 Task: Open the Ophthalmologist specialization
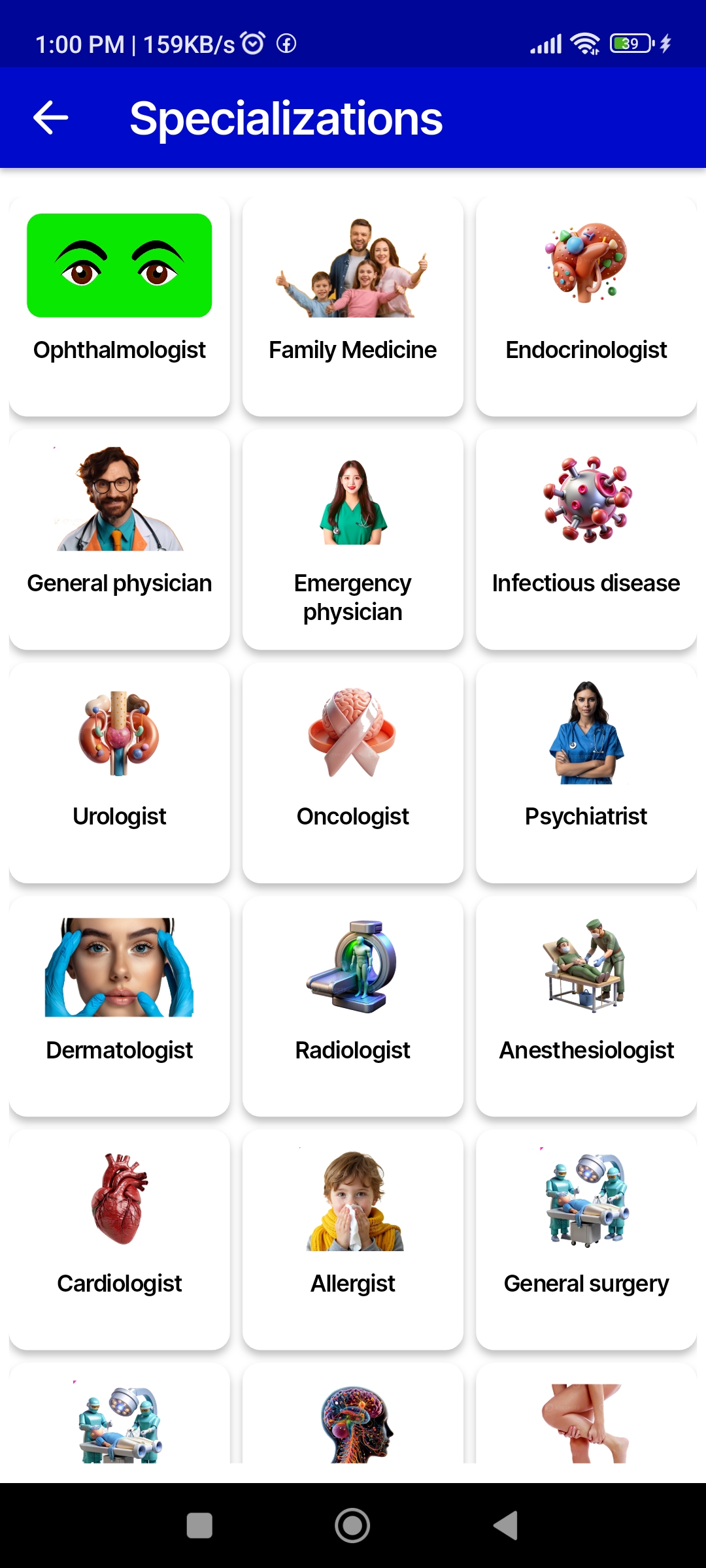coord(120,306)
